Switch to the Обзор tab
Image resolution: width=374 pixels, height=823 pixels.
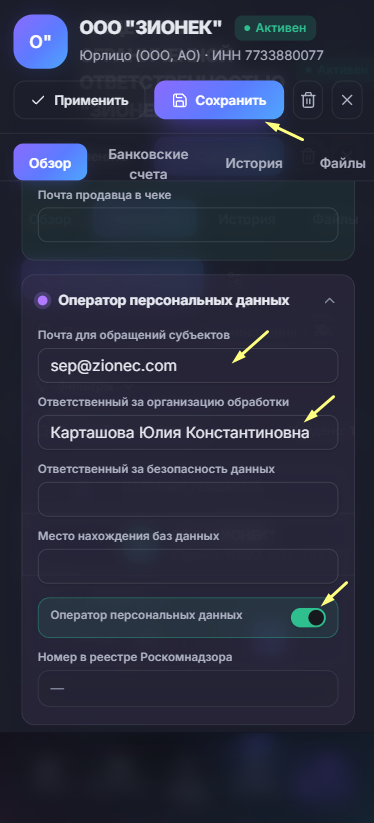tap(50, 163)
